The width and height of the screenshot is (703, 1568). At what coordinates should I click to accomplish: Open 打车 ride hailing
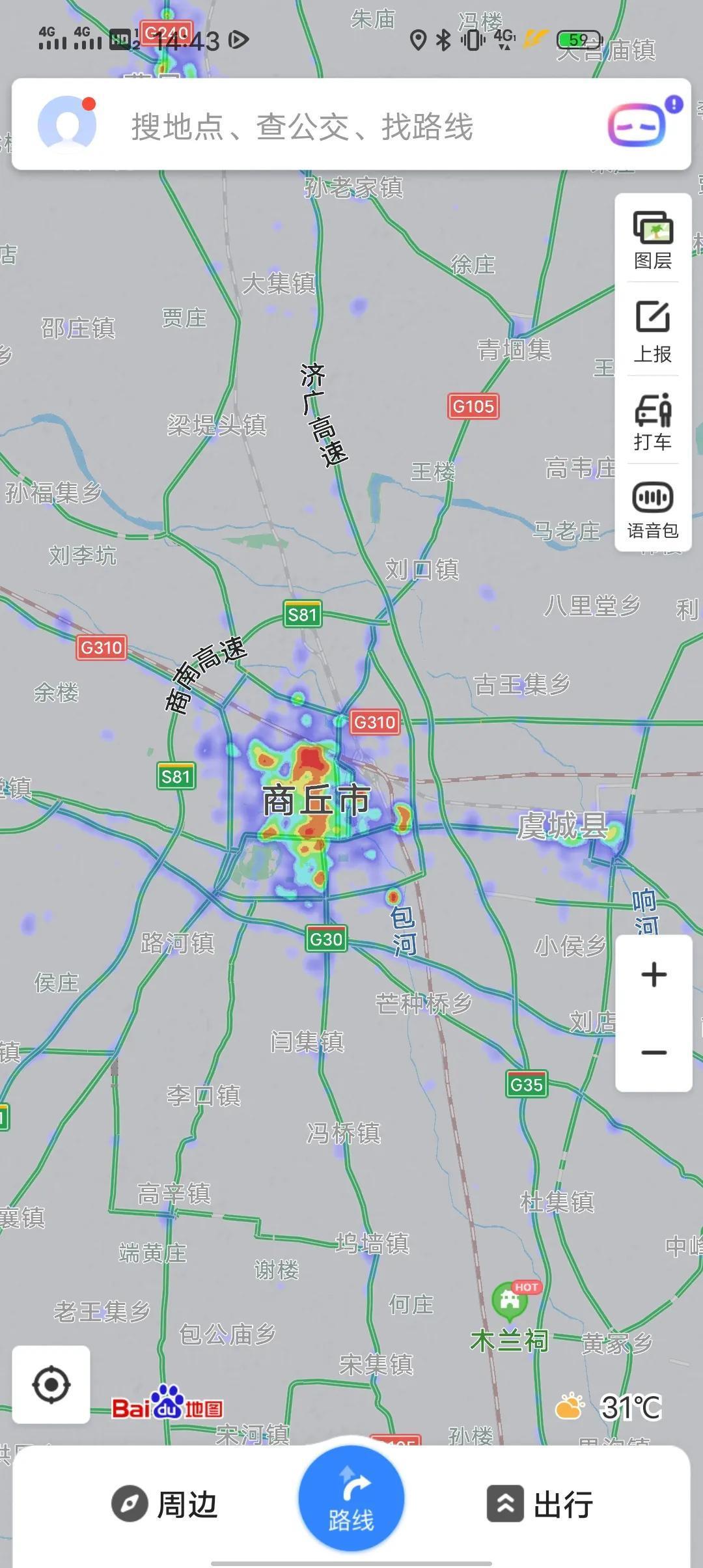[653, 421]
